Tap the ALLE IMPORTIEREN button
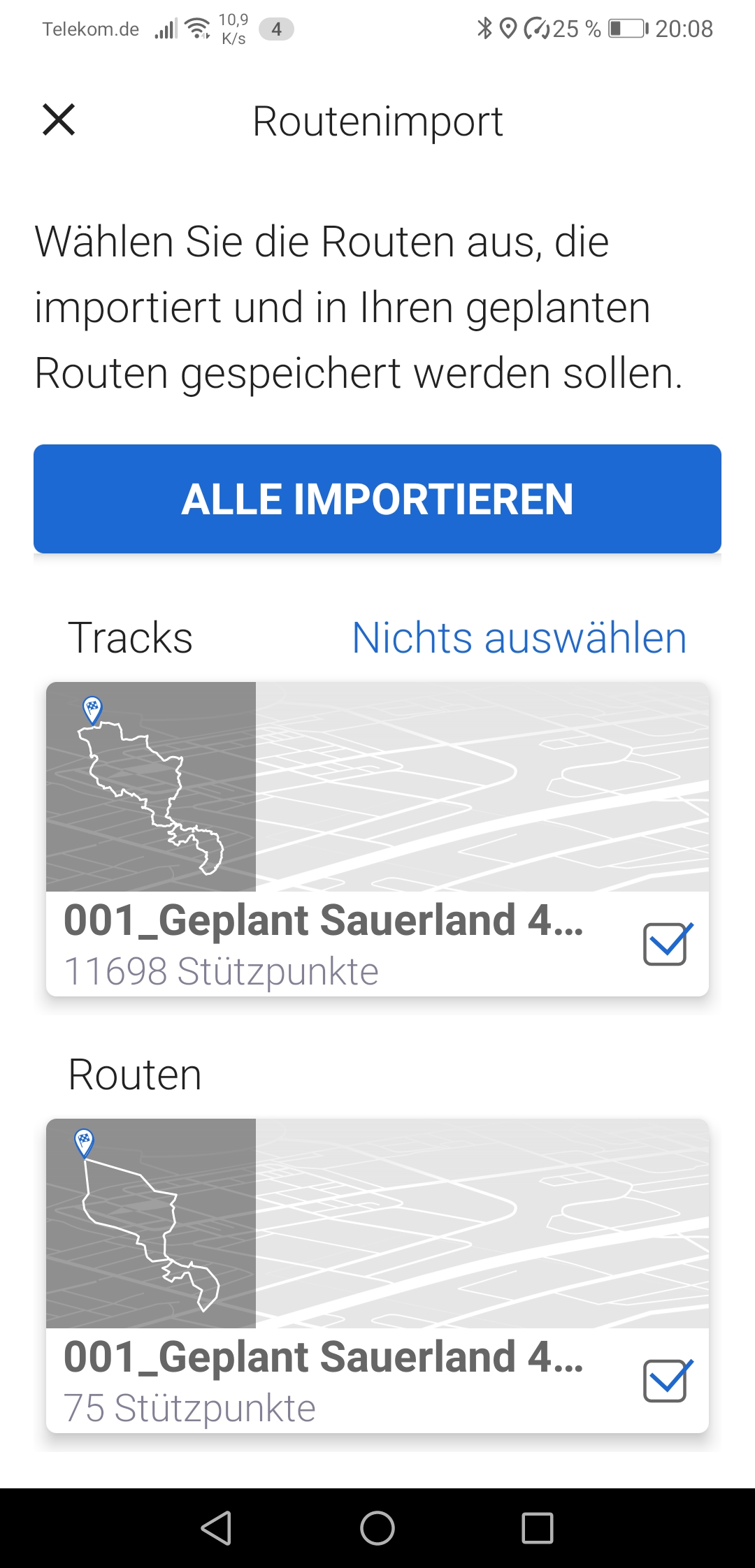Viewport: 755px width, 1568px height. pos(377,499)
